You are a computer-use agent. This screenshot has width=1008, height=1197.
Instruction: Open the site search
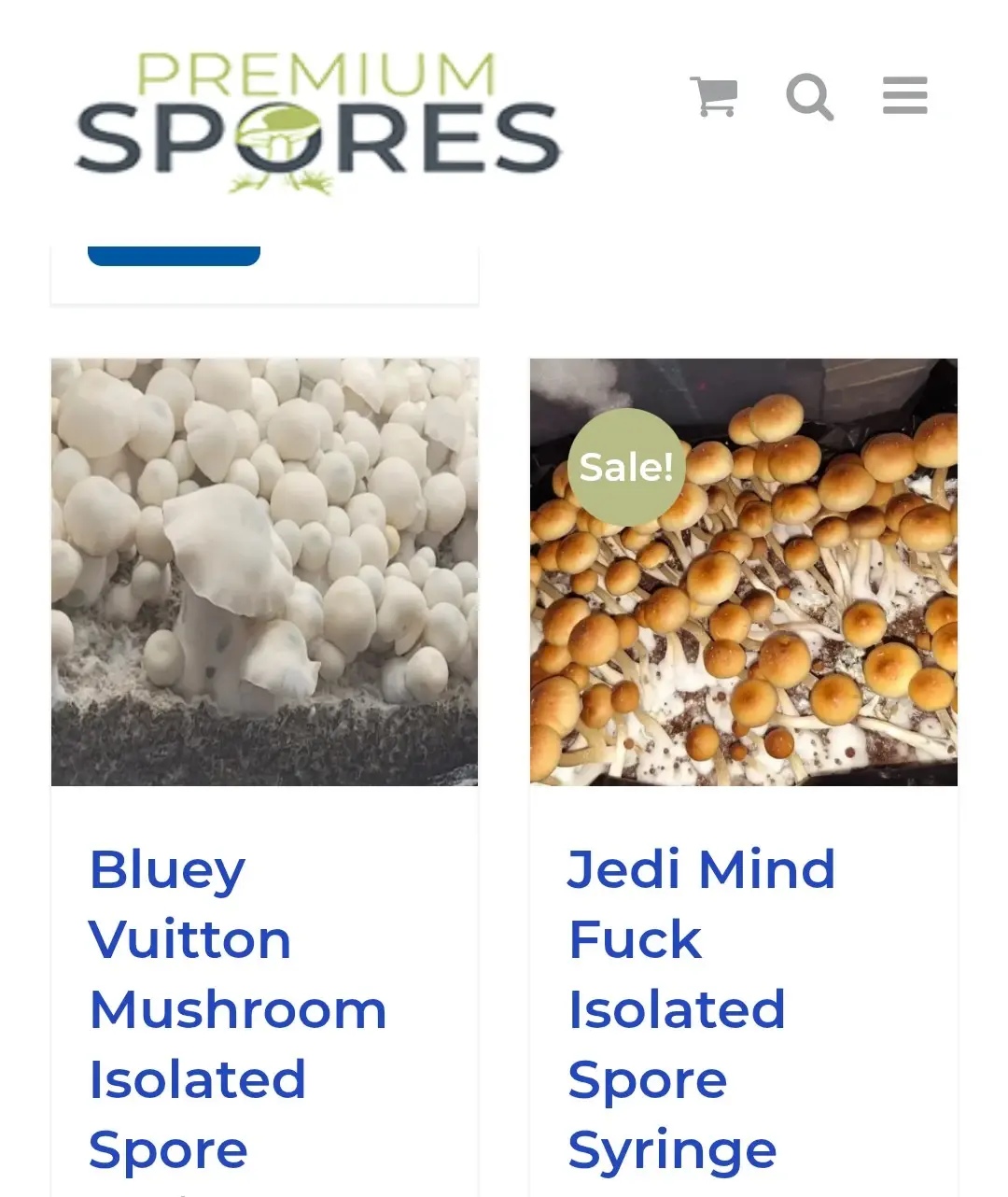(809, 96)
